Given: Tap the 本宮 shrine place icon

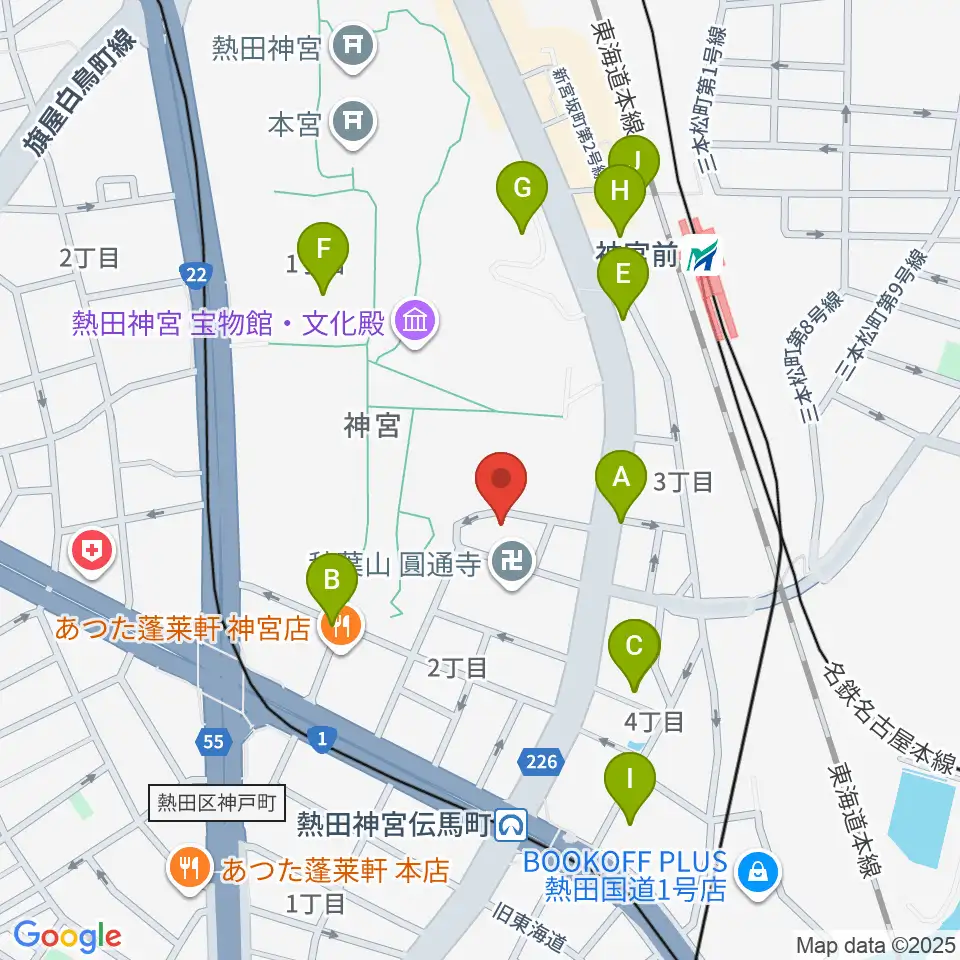Looking at the screenshot, I should (353, 124).
